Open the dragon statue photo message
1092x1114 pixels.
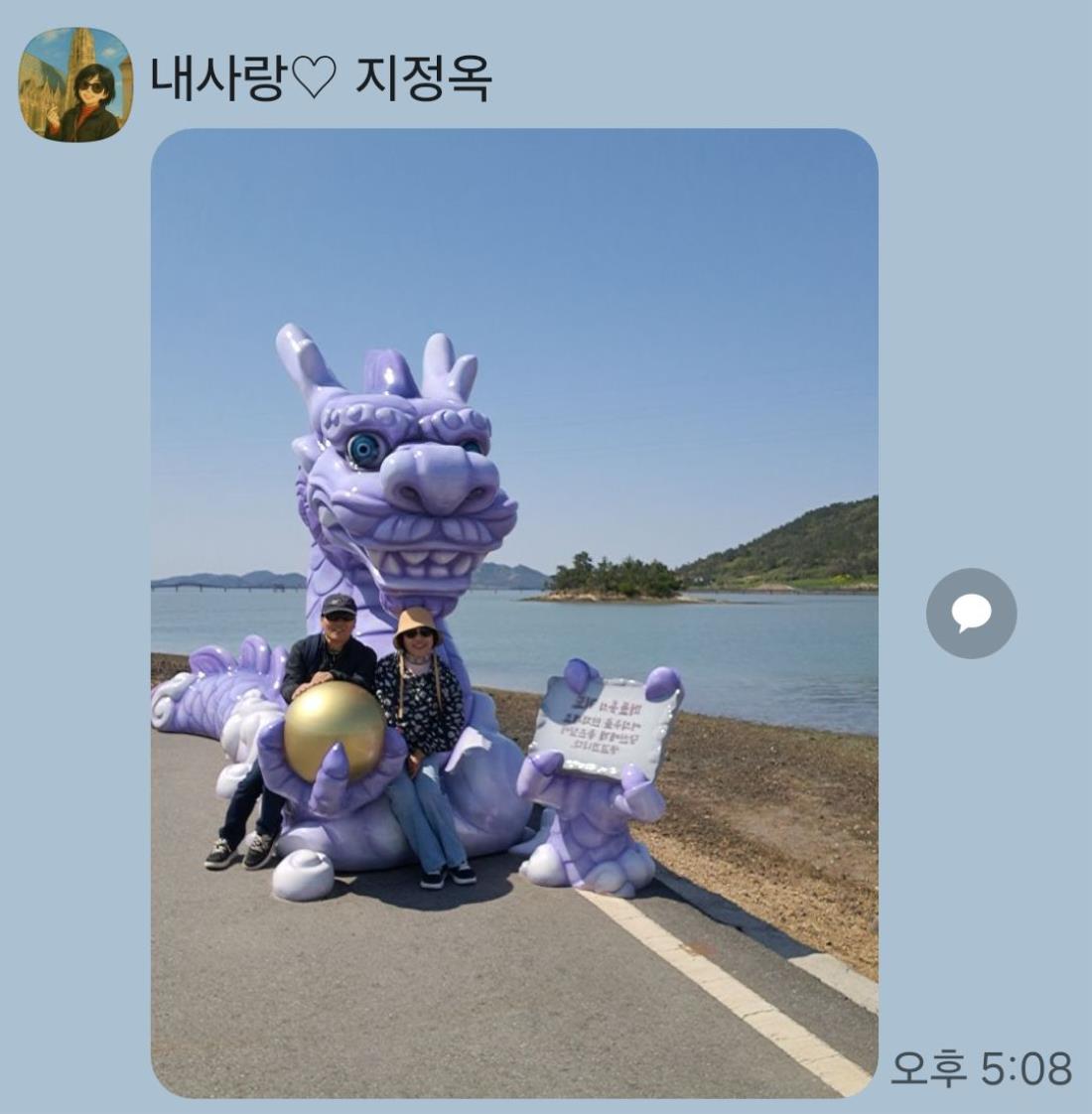click(514, 613)
